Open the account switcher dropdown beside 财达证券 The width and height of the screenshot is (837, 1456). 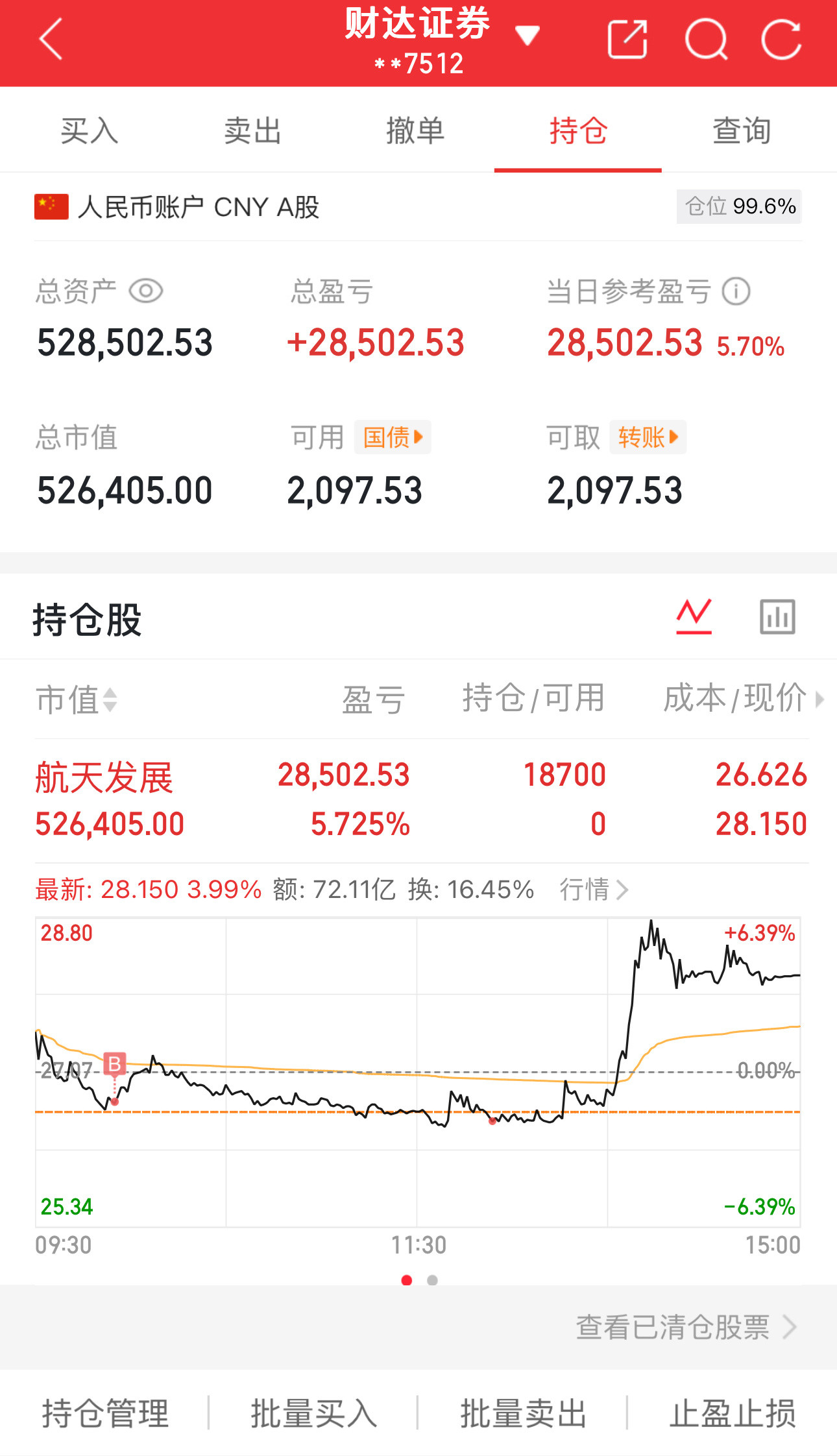click(528, 37)
